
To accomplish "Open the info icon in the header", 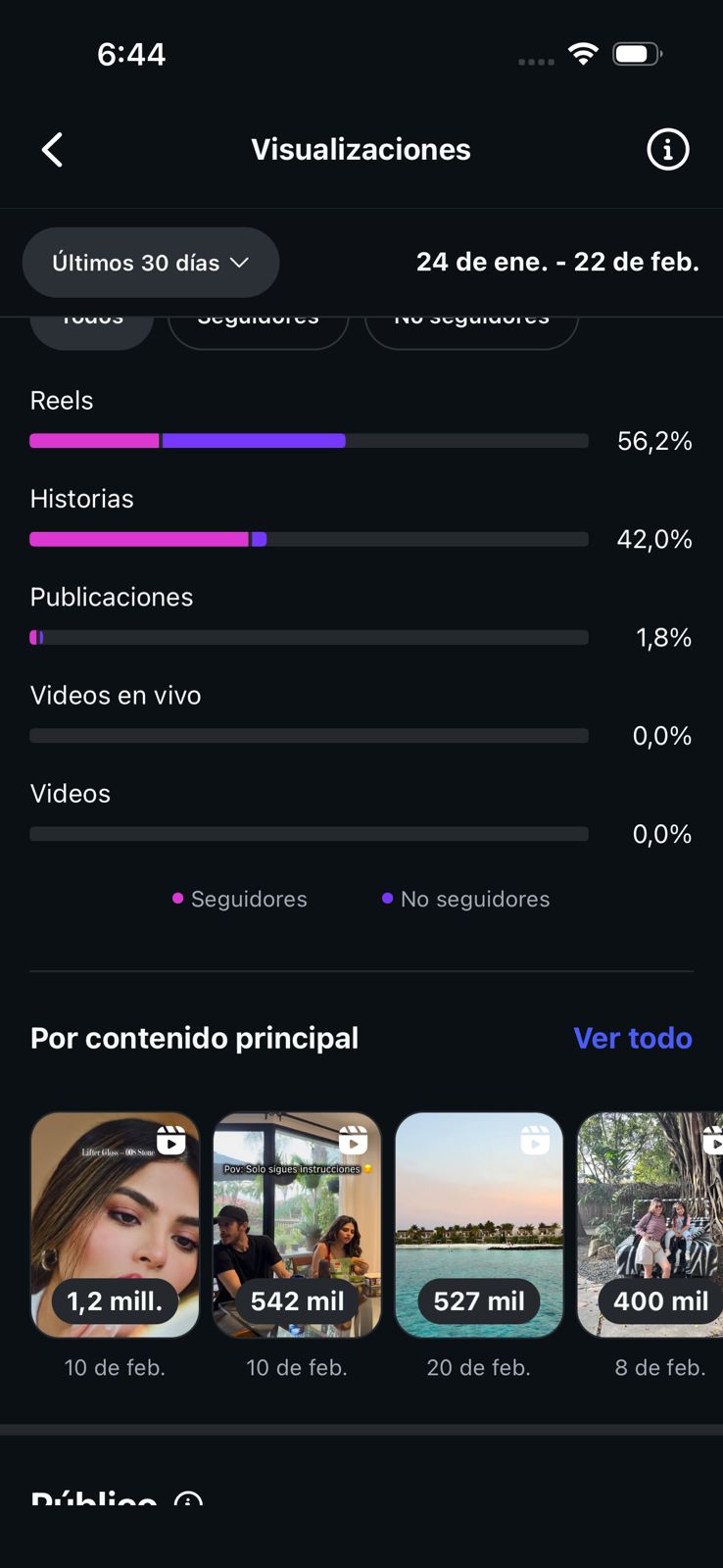I will 668,150.
